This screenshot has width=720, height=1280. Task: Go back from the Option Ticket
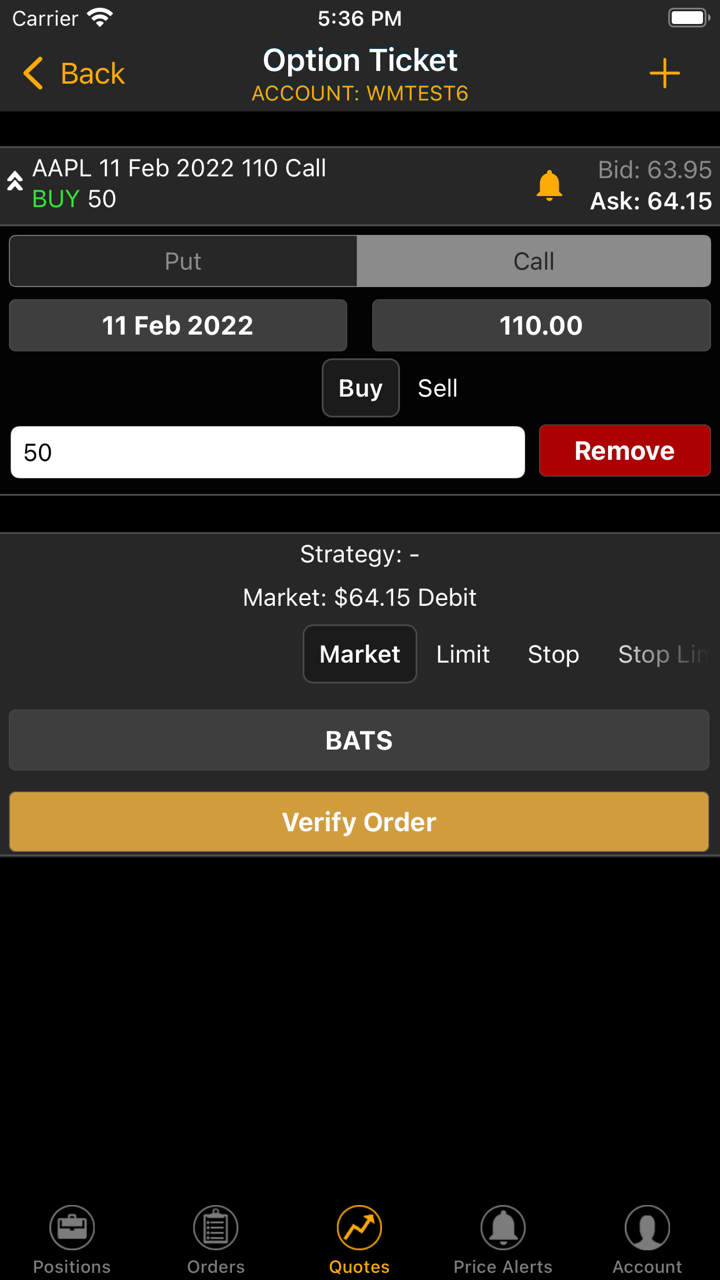pos(74,73)
